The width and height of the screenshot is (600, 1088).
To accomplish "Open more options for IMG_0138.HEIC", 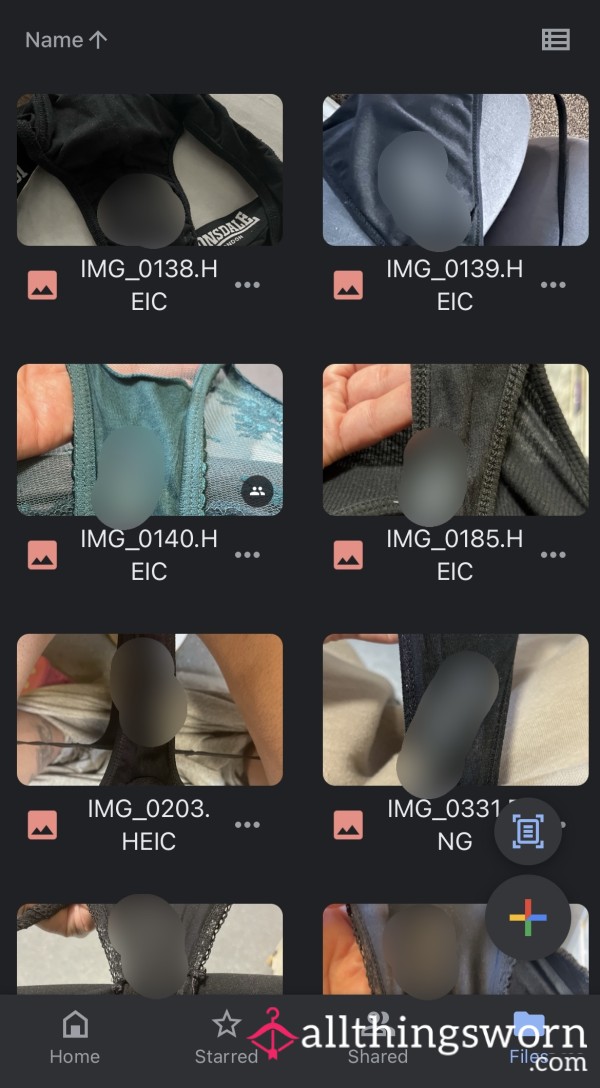I will [x=247, y=285].
